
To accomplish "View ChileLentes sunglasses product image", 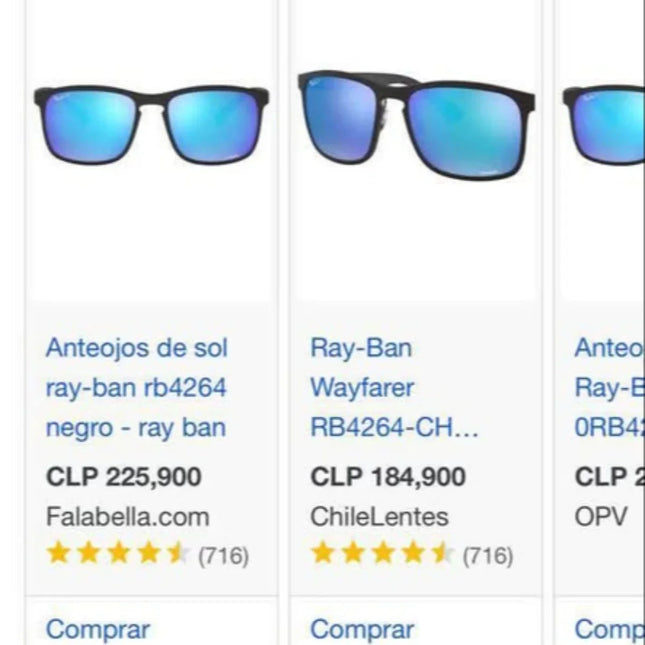I will [x=416, y=125].
